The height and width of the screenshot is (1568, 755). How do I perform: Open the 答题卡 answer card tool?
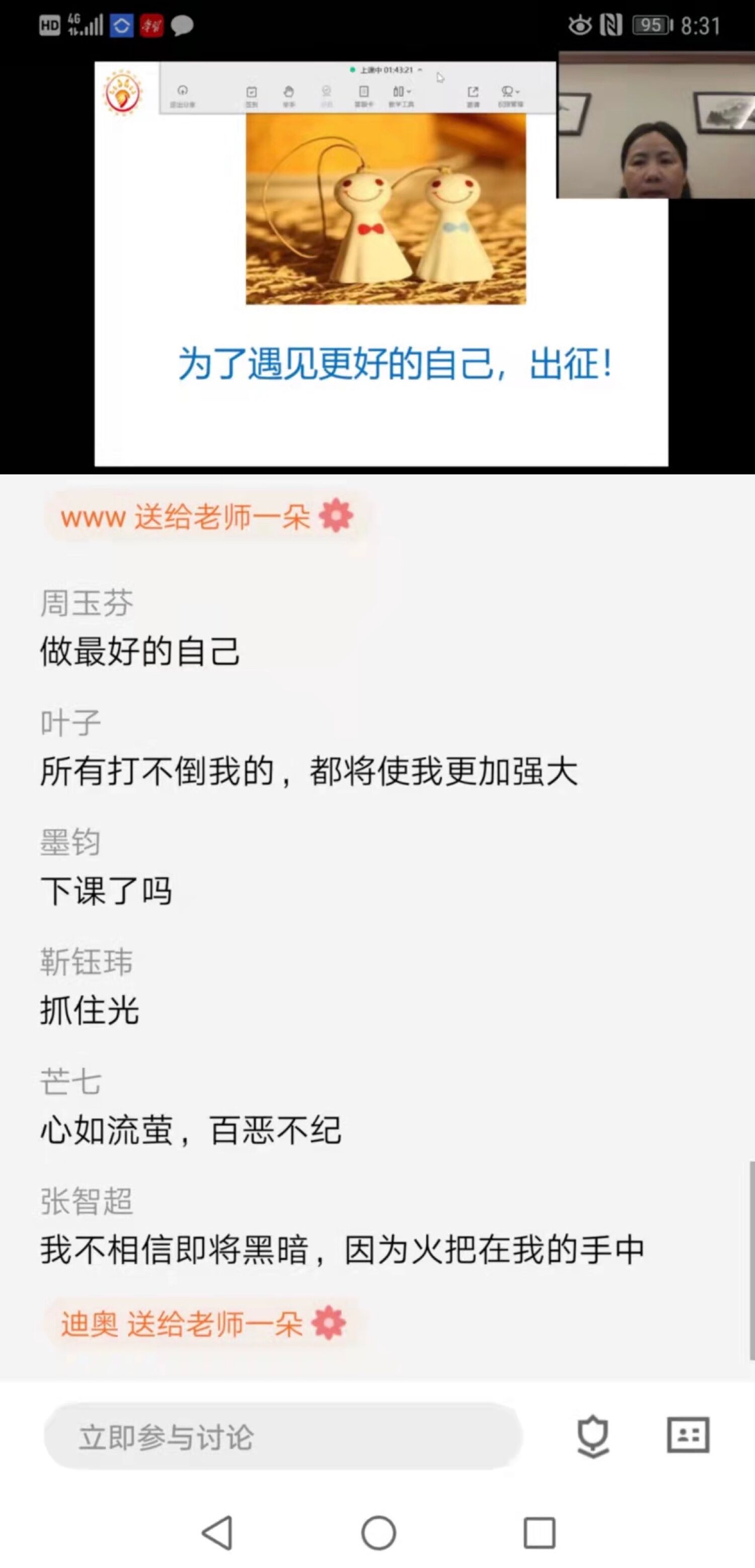point(364,93)
